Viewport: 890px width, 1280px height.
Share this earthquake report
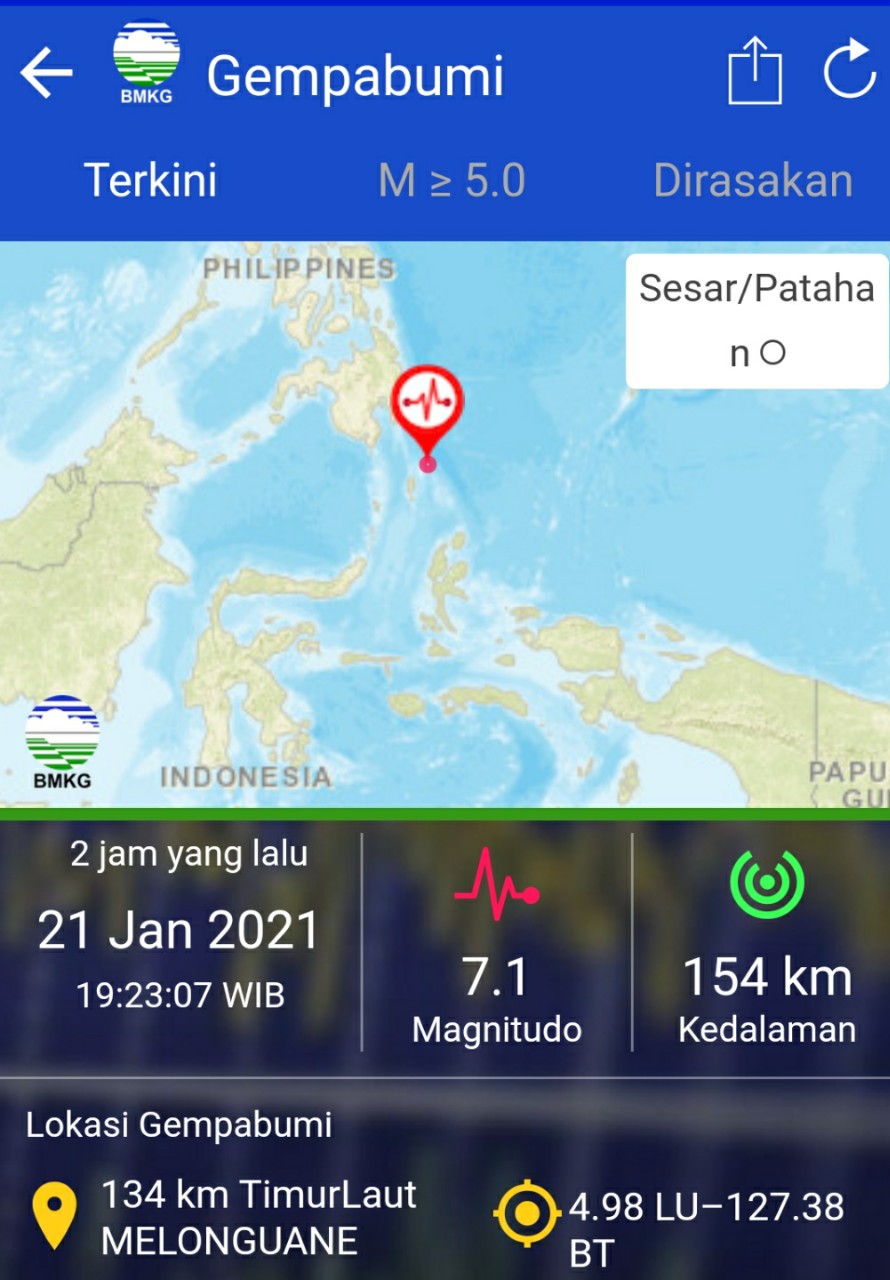pos(755,71)
